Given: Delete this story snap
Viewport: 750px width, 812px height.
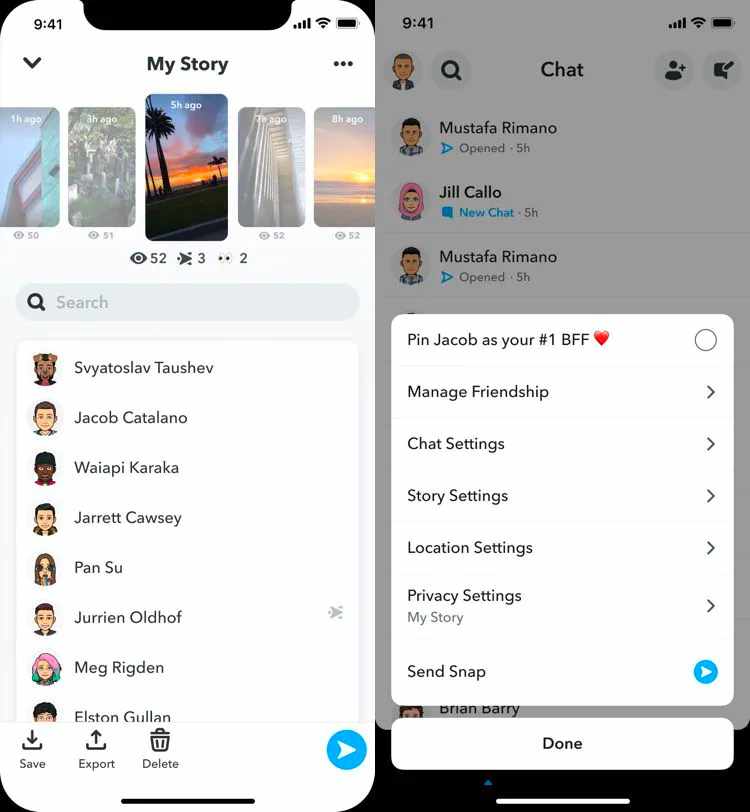Looking at the screenshot, I should (160, 748).
